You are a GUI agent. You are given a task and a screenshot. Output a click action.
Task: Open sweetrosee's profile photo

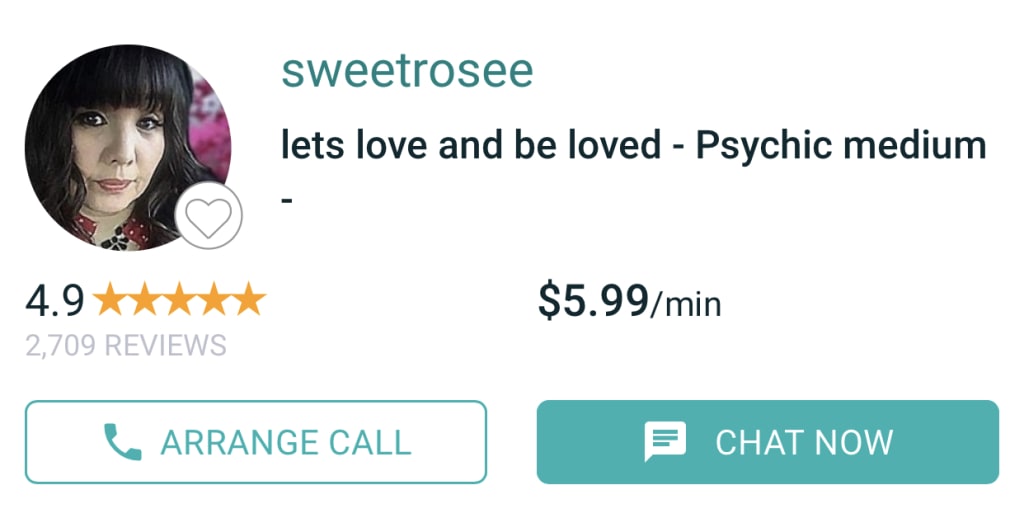pyautogui.click(x=120, y=140)
